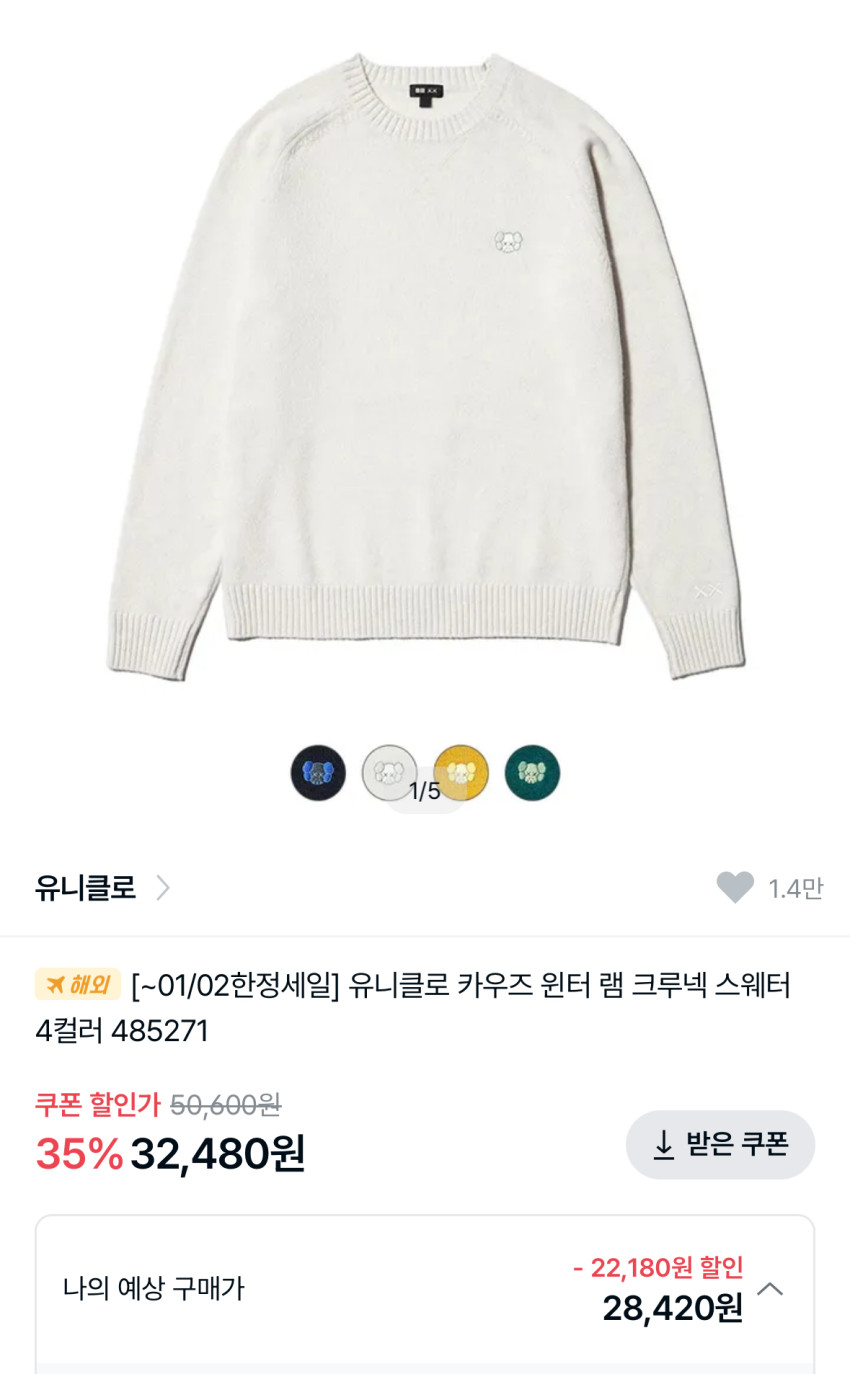Open the 유니클로 brand page
Image resolution: width=850 pixels, height=1374 pixels.
click(x=102, y=888)
